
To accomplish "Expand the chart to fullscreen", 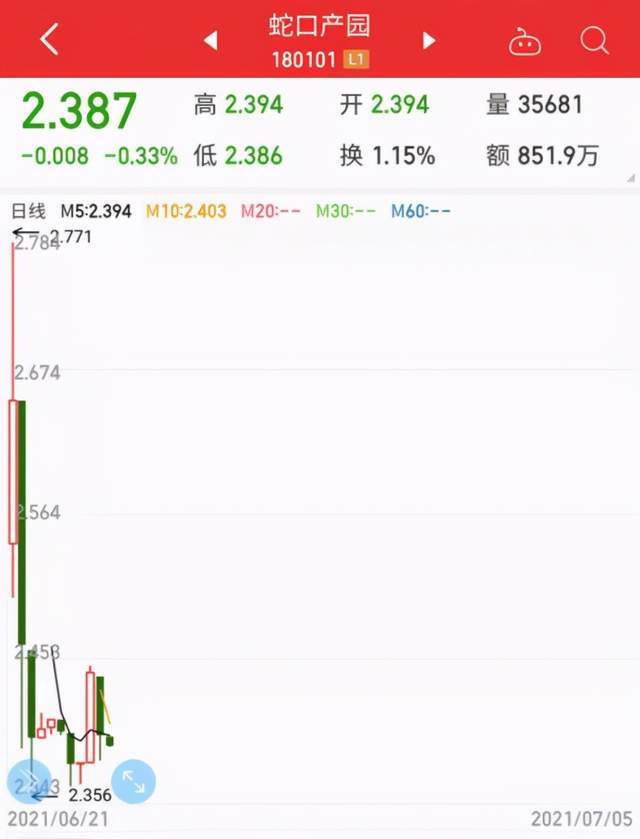I will tap(133, 782).
